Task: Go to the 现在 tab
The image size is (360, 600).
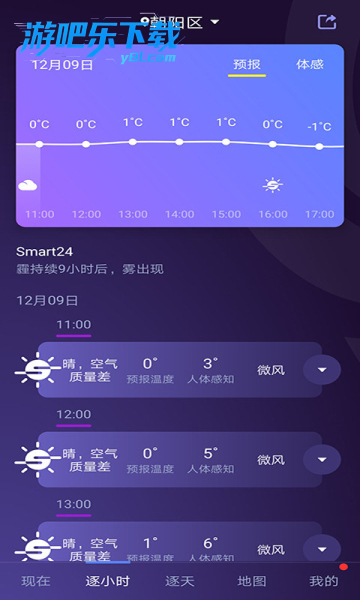Action: [36, 581]
